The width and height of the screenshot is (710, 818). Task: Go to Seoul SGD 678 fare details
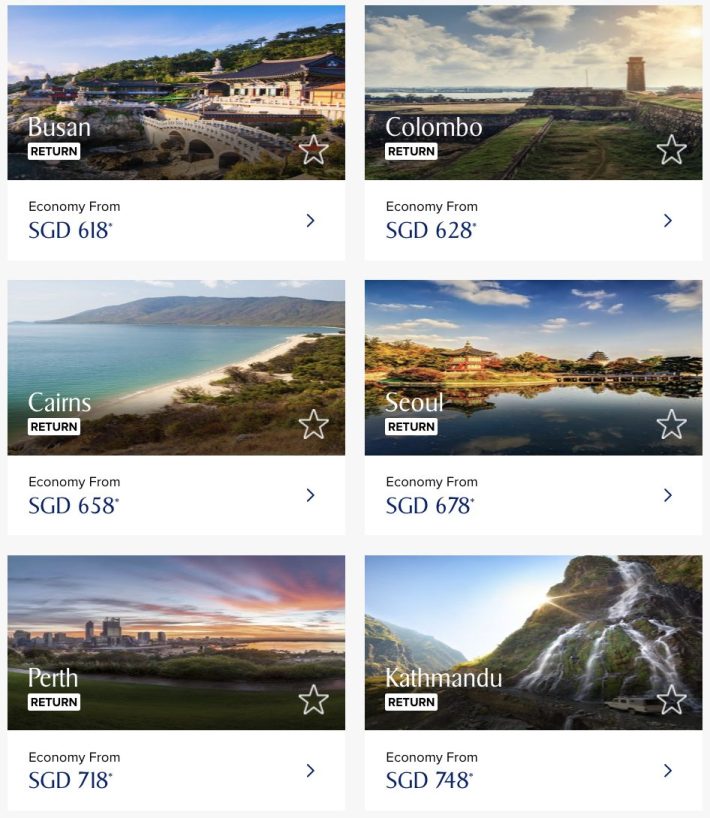[668, 495]
